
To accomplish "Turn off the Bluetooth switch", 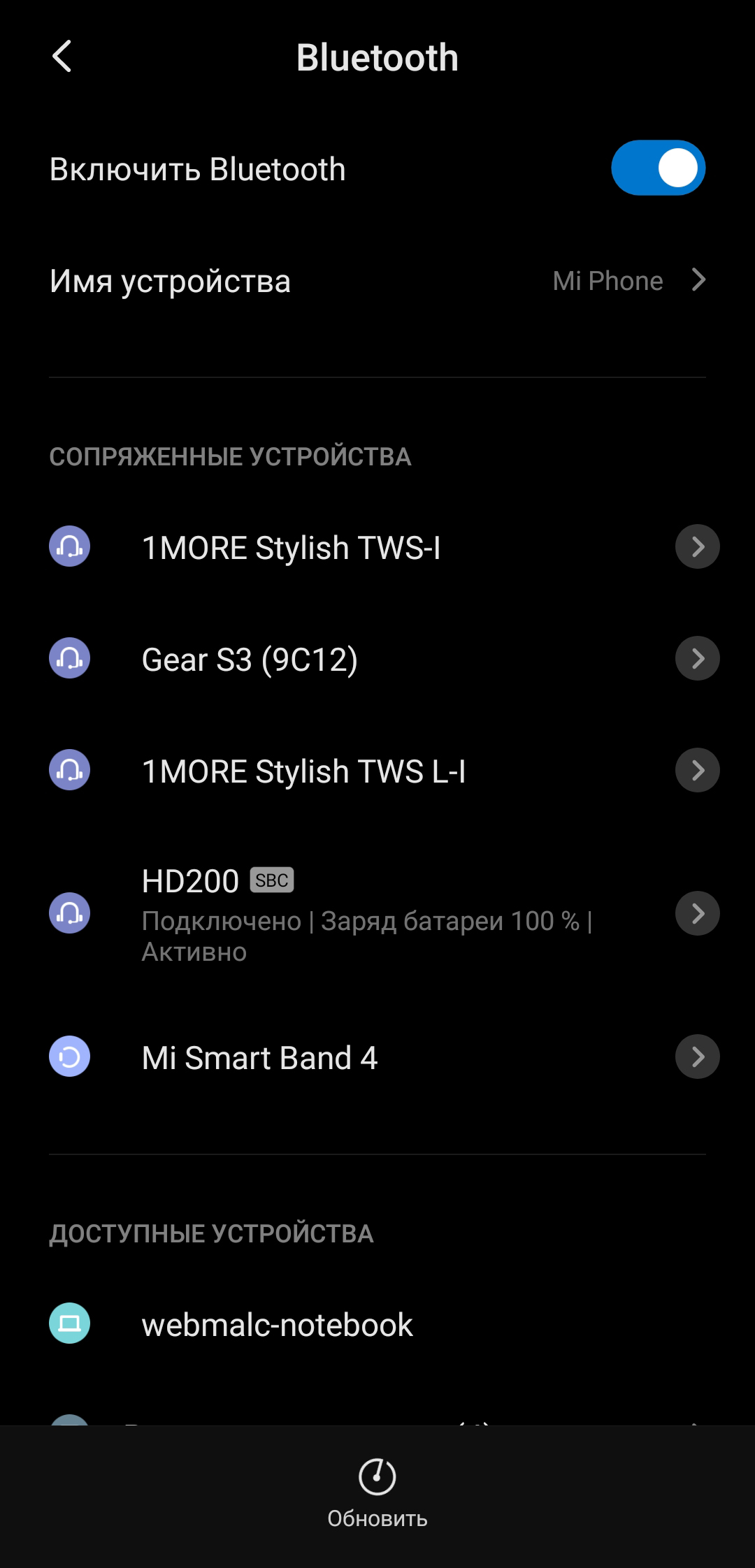I will click(x=657, y=168).
